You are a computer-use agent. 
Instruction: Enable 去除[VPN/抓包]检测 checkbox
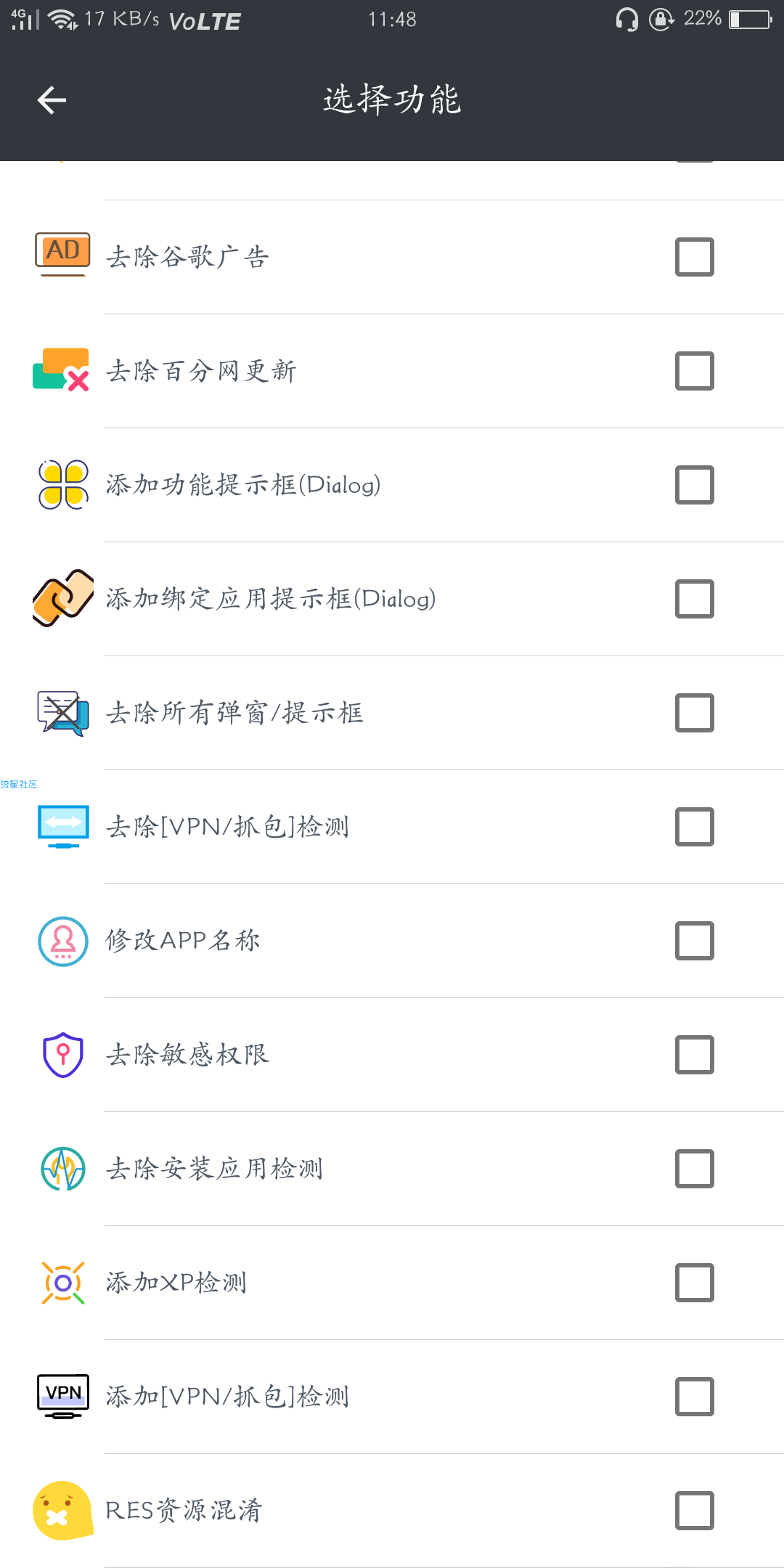point(695,827)
